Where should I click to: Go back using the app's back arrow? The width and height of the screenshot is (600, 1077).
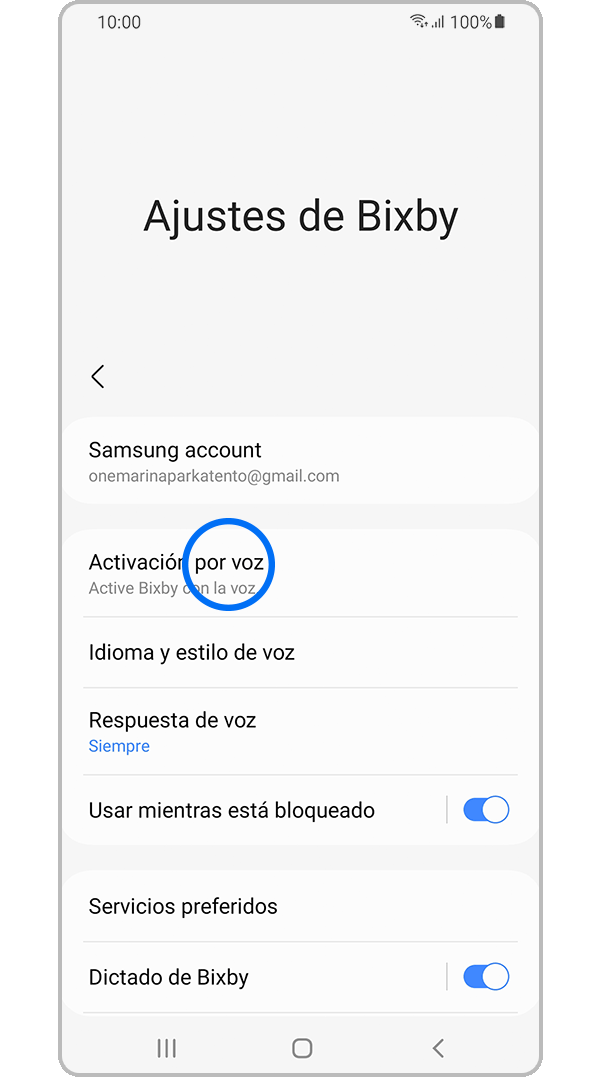[97, 377]
